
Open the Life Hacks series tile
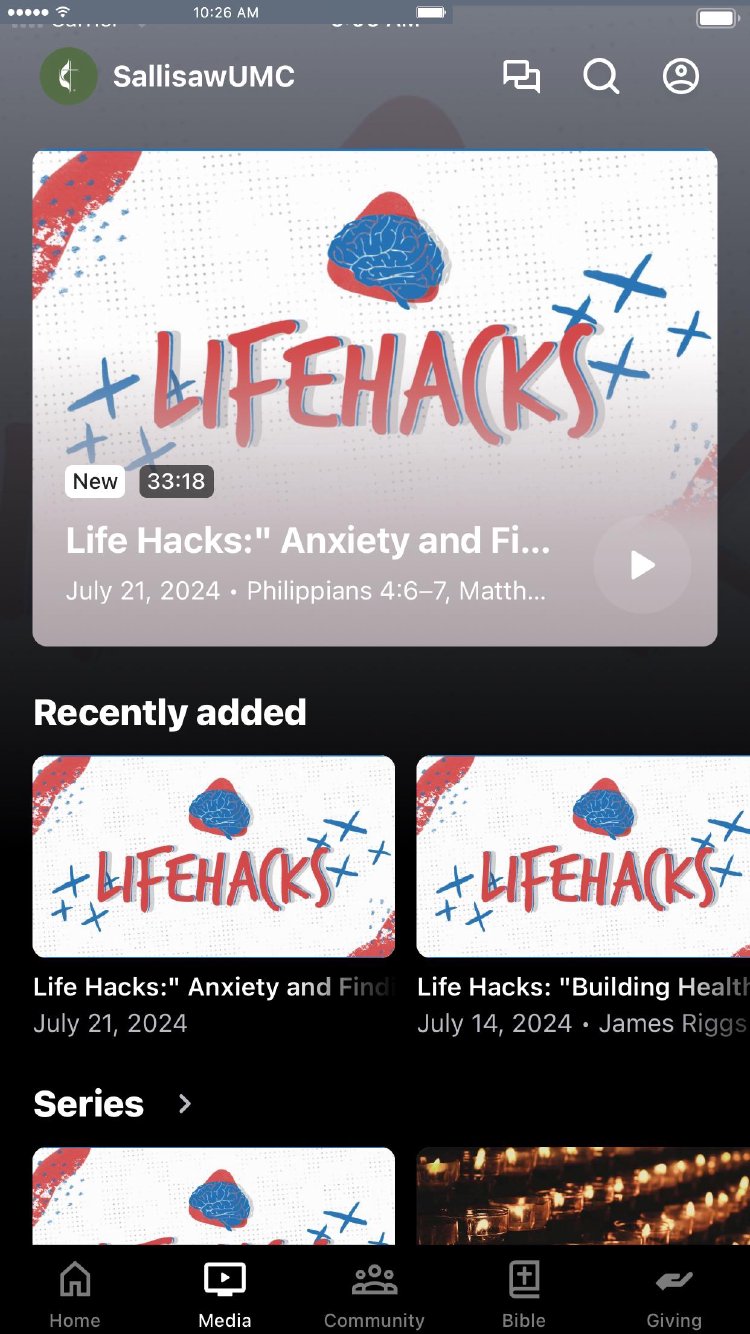pyautogui.click(x=213, y=1196)
